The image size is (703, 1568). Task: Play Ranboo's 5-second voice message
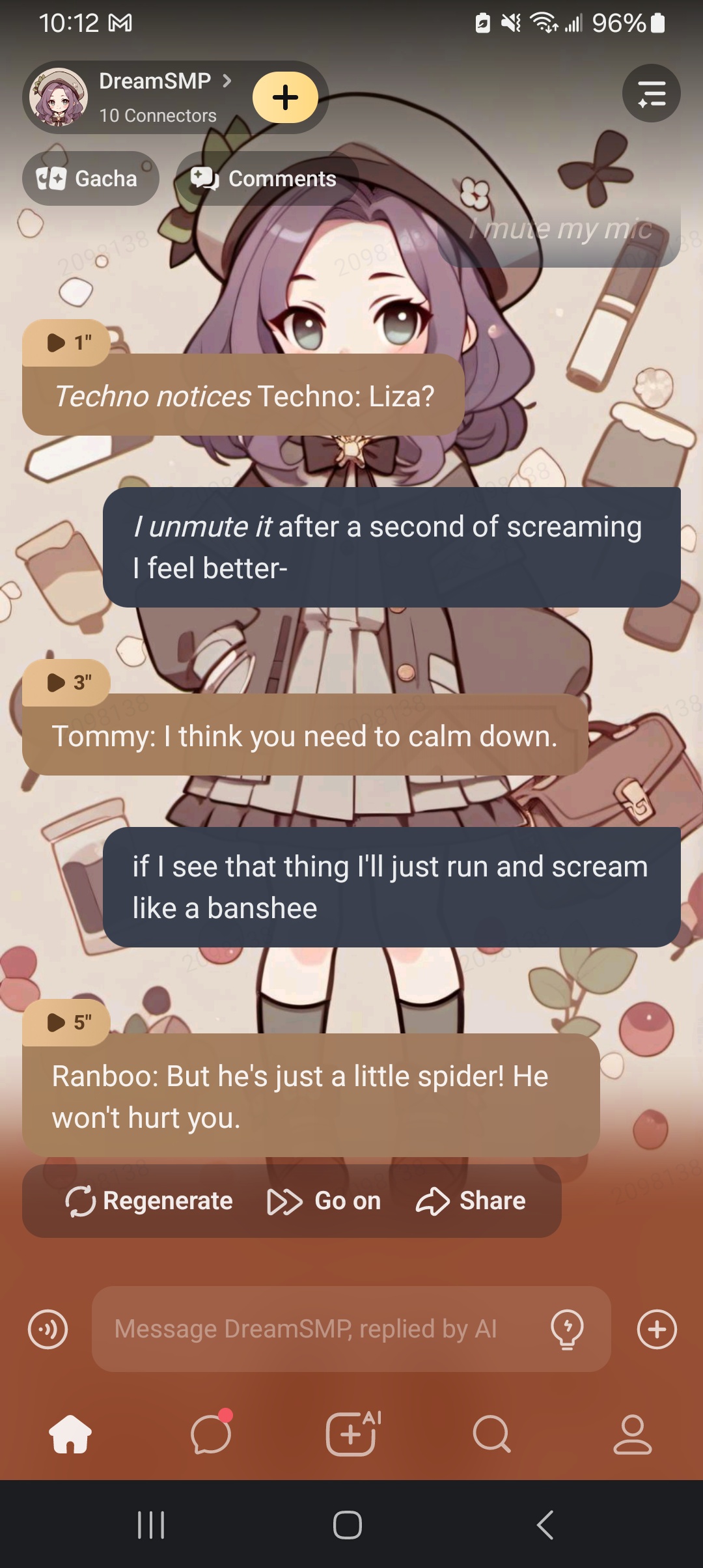click(x=66, y=1022)
